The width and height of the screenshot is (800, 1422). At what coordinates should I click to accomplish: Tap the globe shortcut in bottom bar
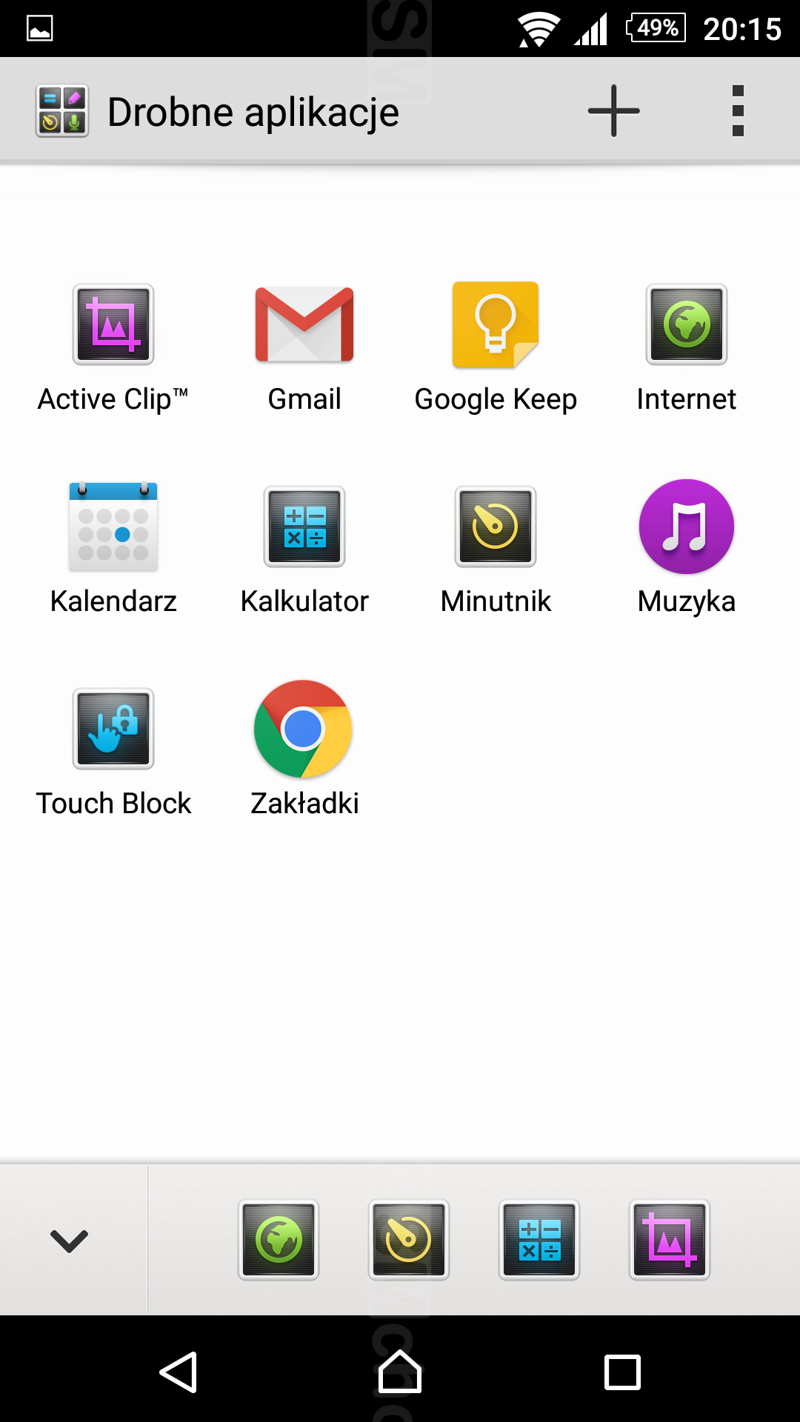[278, 1241]
